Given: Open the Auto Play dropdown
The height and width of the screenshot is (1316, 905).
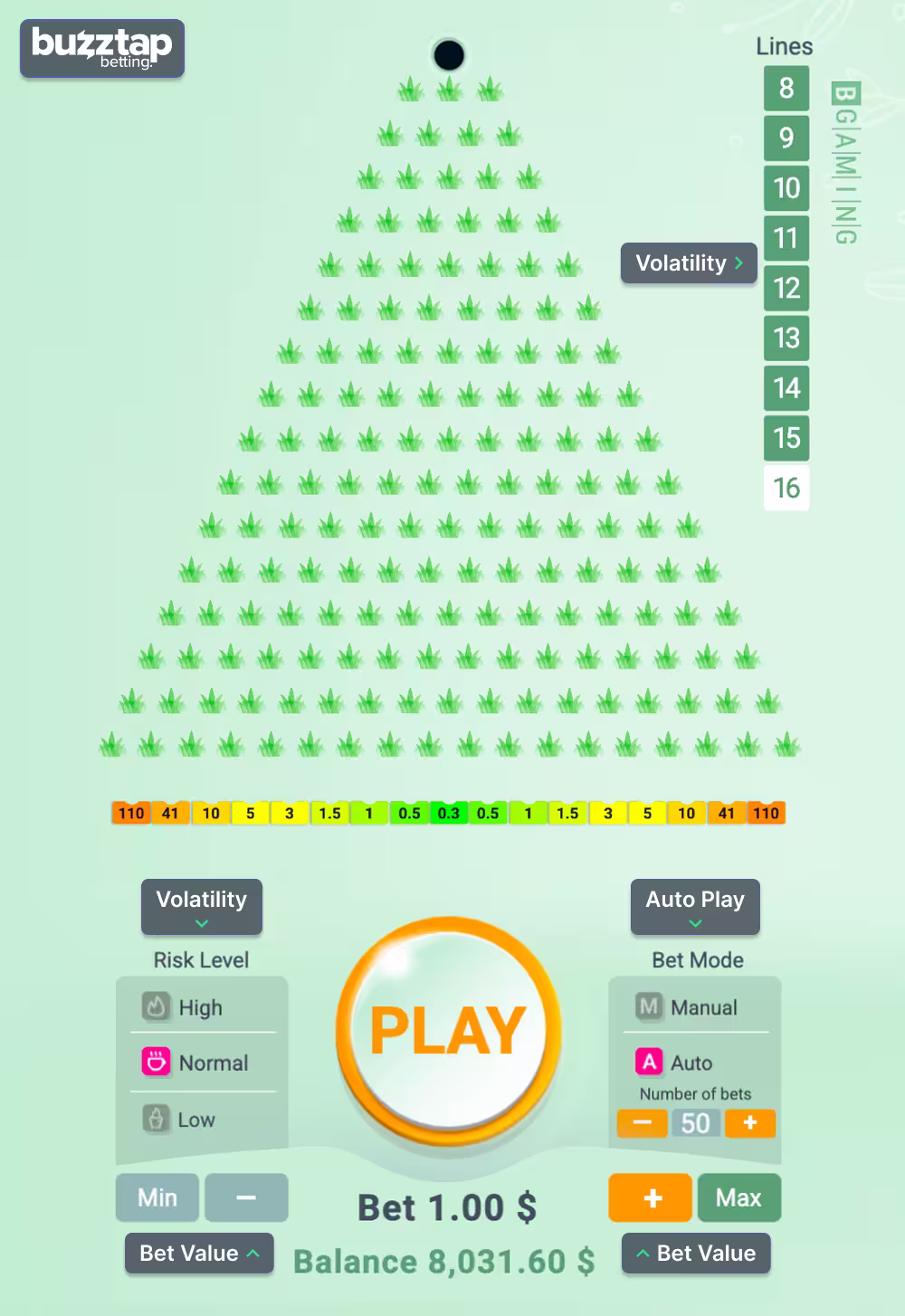Looking at the screenshot, I should click(694, 907).
